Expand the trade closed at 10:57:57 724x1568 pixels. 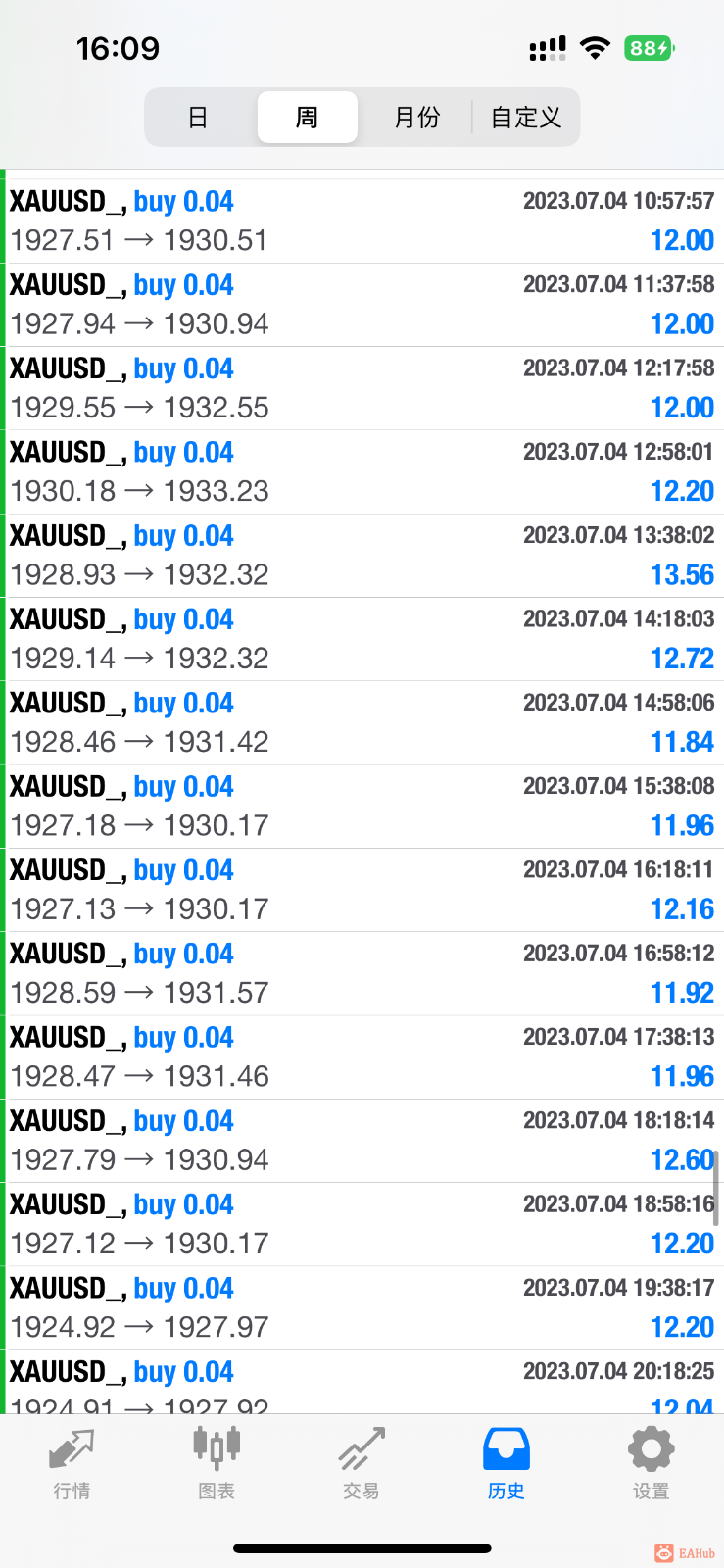pyautogui.click(x=362, y=220)
